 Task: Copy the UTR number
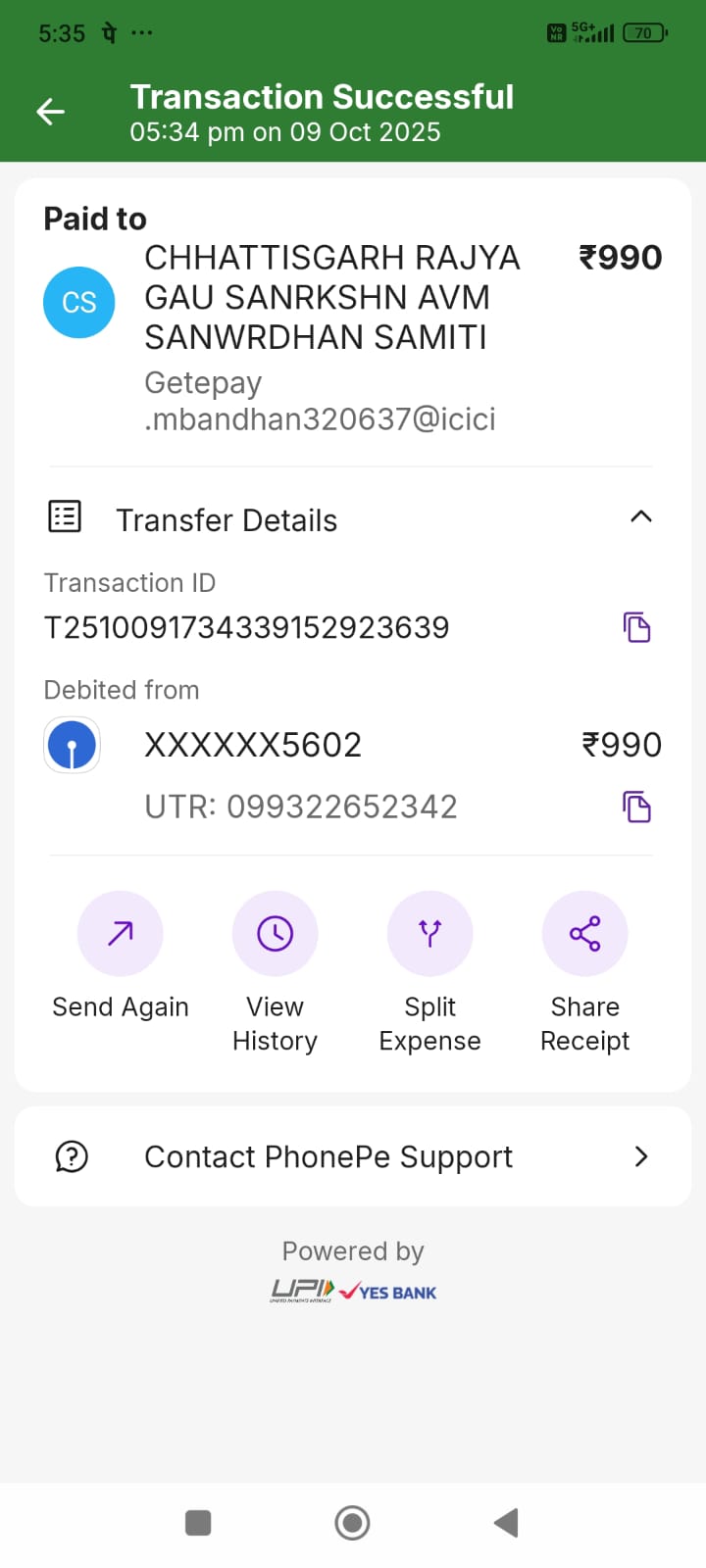click(637, 807)
